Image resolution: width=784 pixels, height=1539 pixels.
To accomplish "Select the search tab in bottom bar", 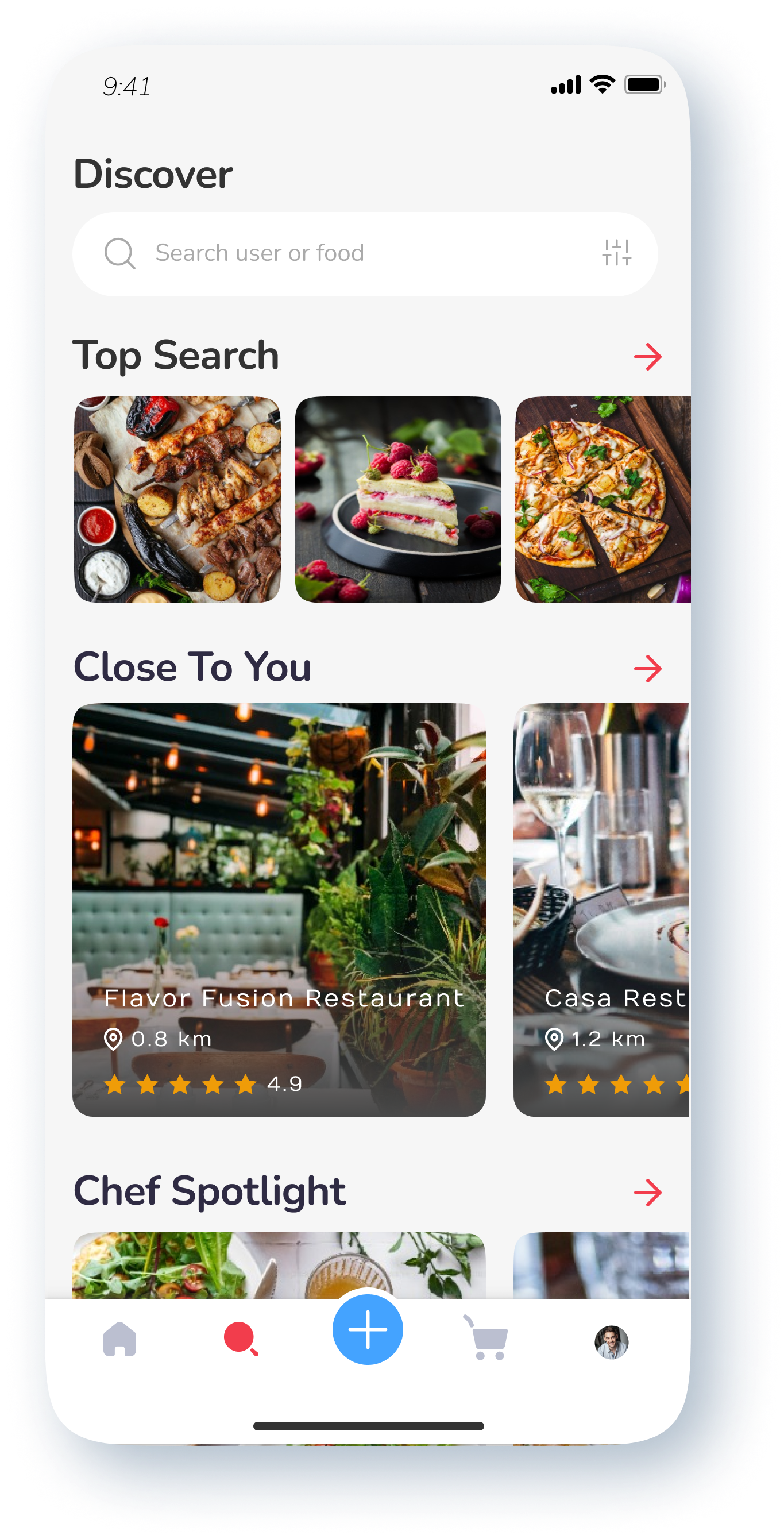I will tap(241, 1340).
